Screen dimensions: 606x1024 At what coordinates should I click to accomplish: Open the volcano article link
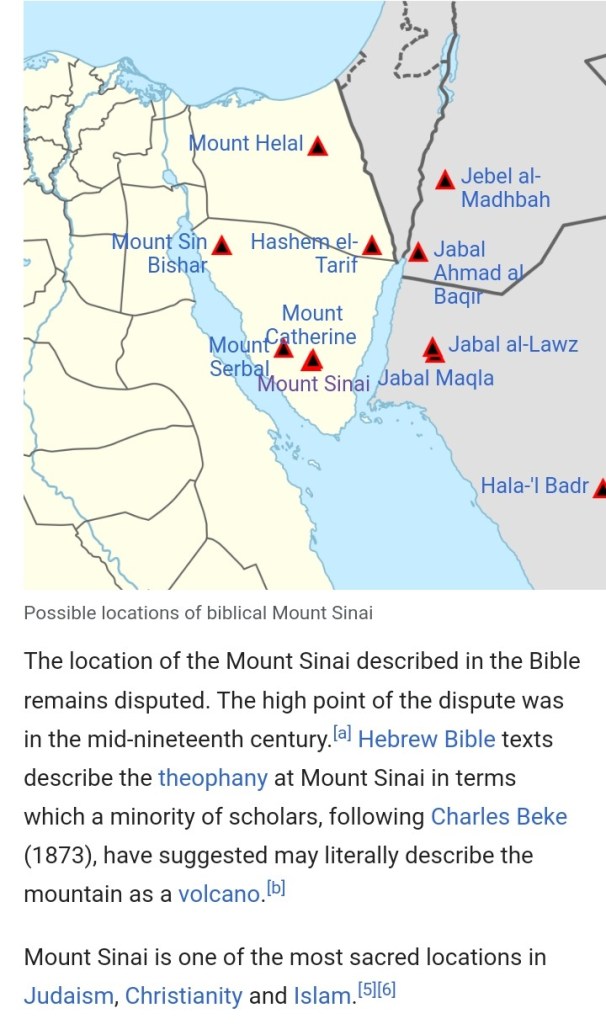(219, 895)
